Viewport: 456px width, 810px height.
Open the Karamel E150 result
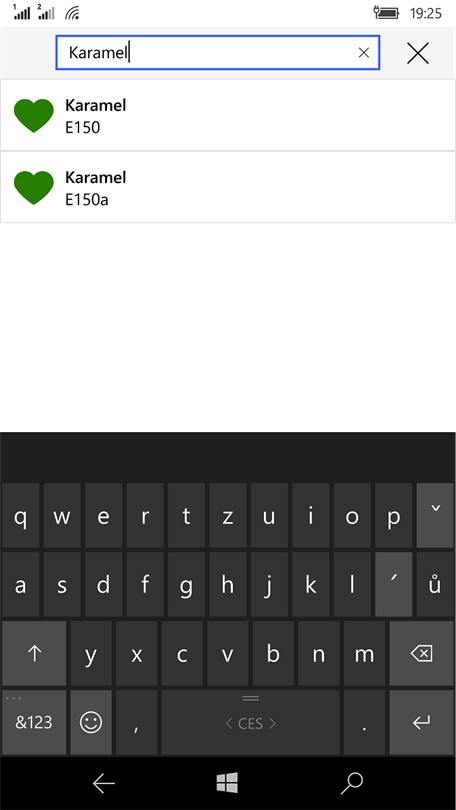click(228, 116)
